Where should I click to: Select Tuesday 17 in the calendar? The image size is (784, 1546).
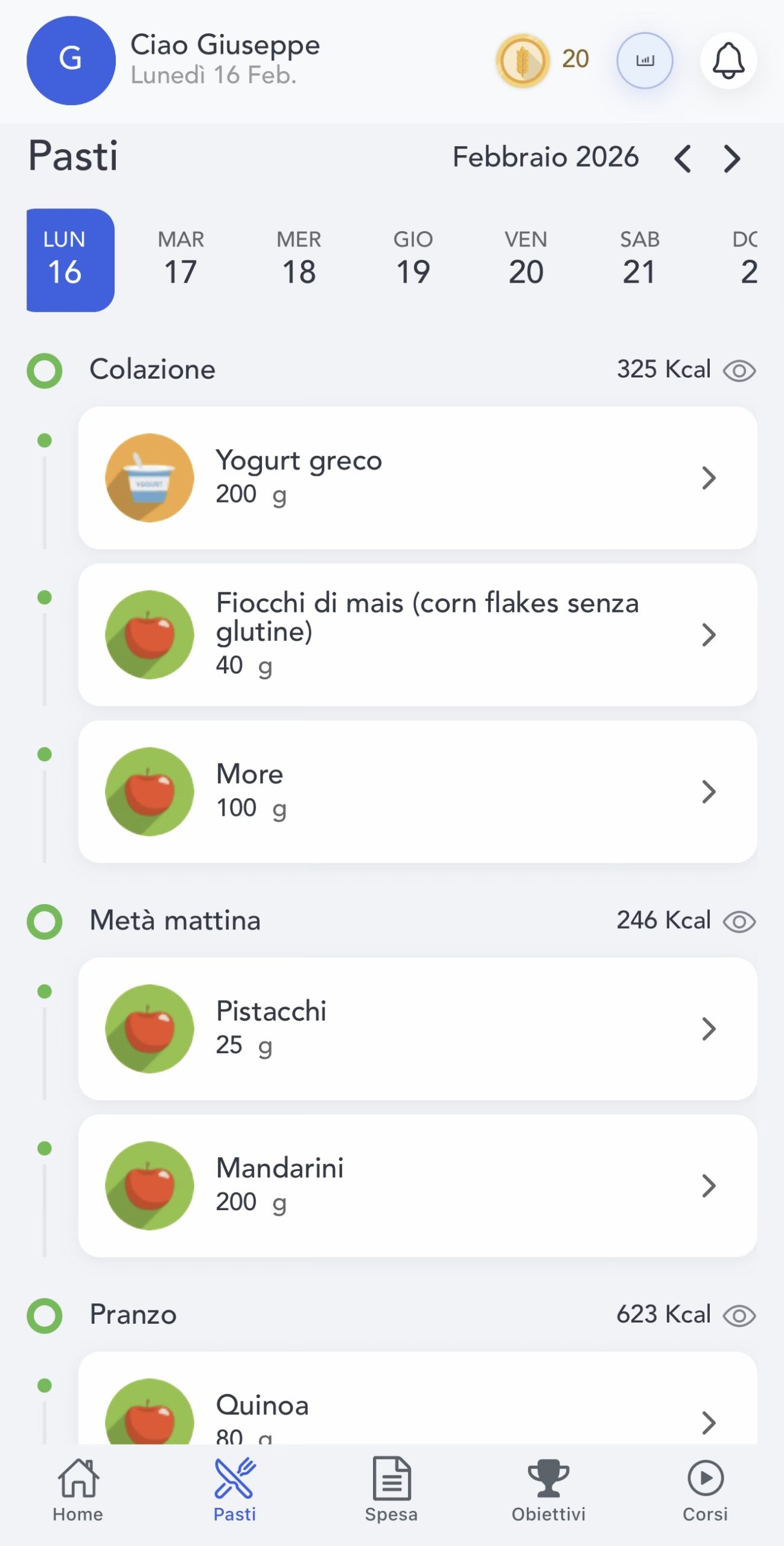coord(180,260)
